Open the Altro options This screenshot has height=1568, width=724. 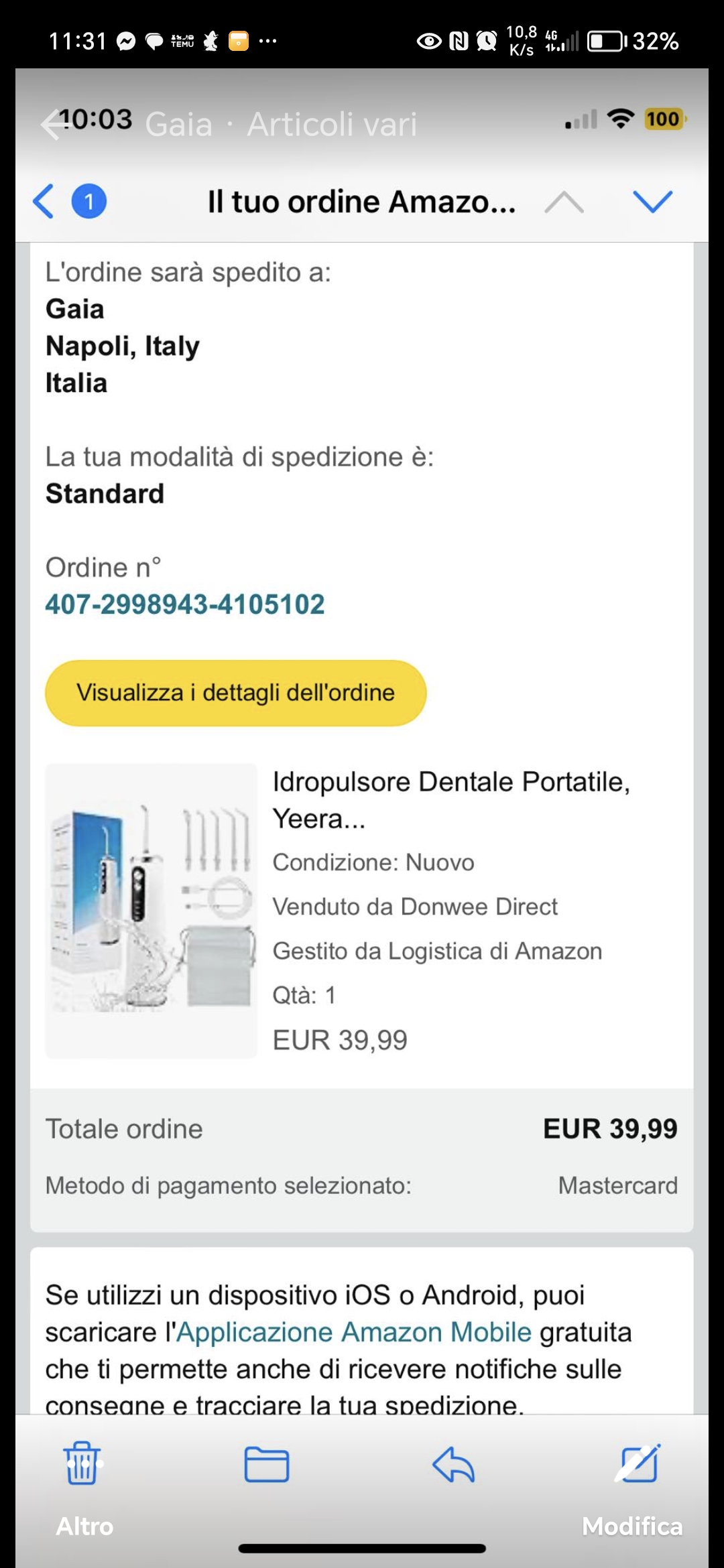coord(84,1526)
